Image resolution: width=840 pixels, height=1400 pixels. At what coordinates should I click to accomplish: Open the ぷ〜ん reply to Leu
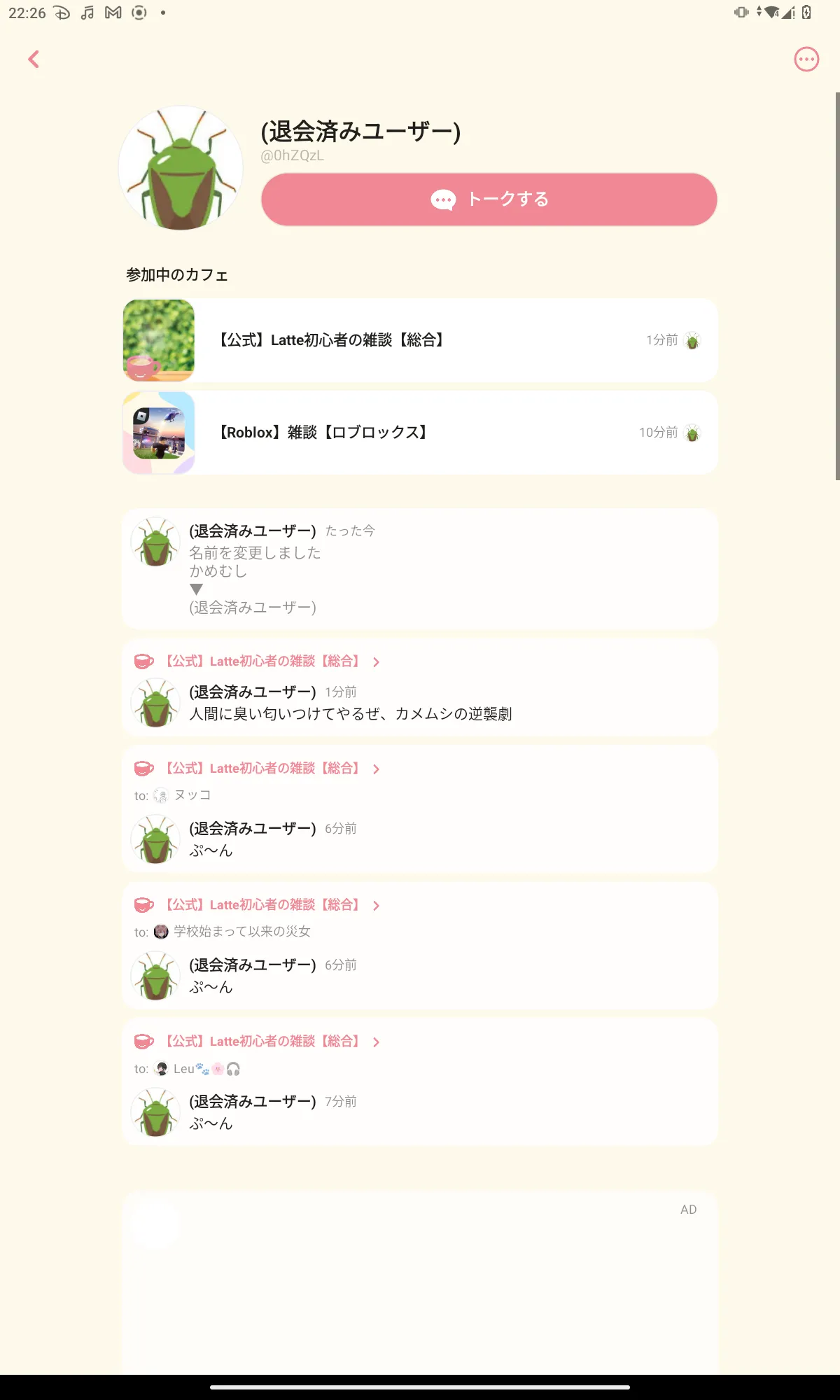click(420, 1113)
